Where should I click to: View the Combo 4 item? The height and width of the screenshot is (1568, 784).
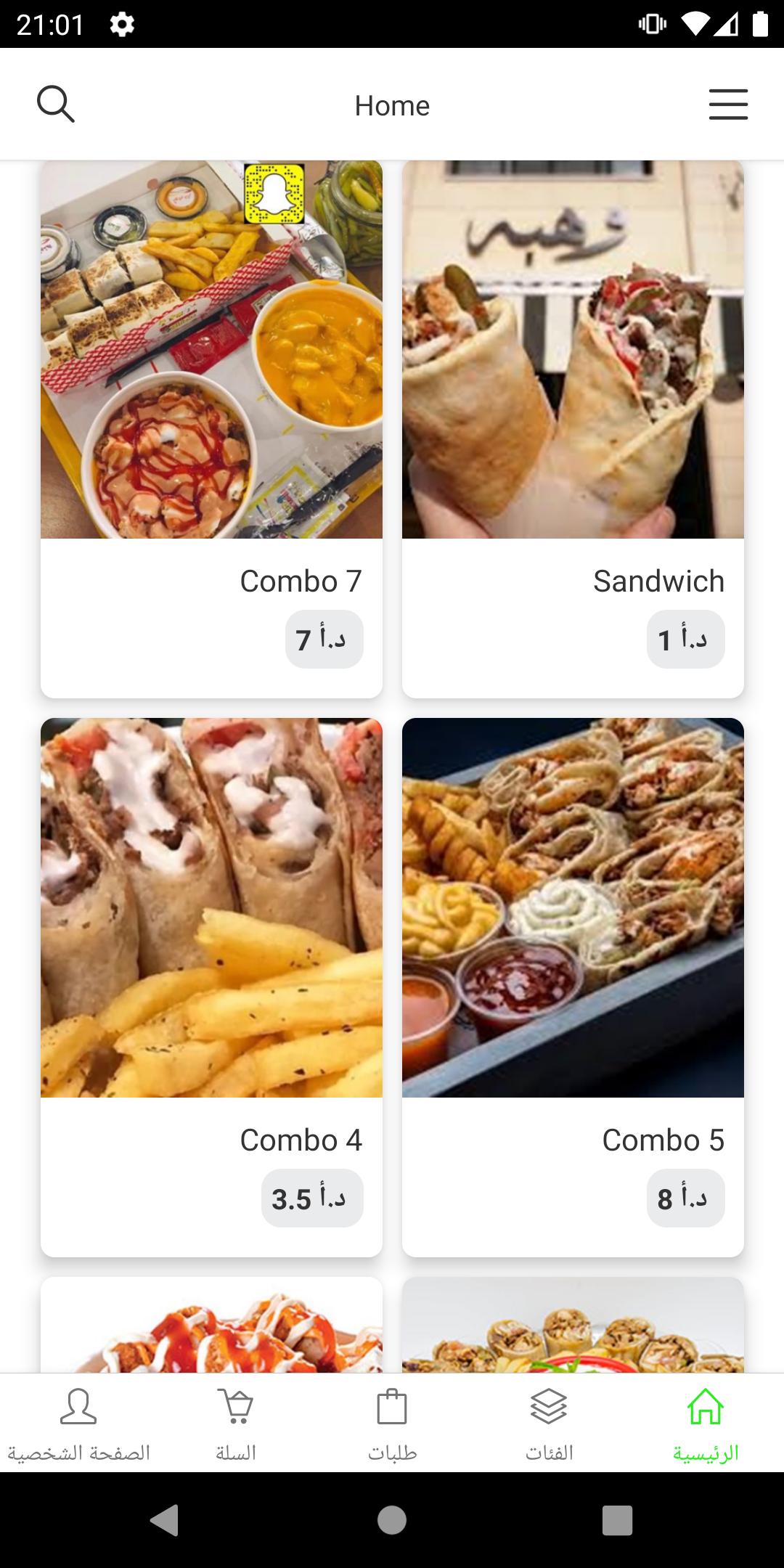211,987
